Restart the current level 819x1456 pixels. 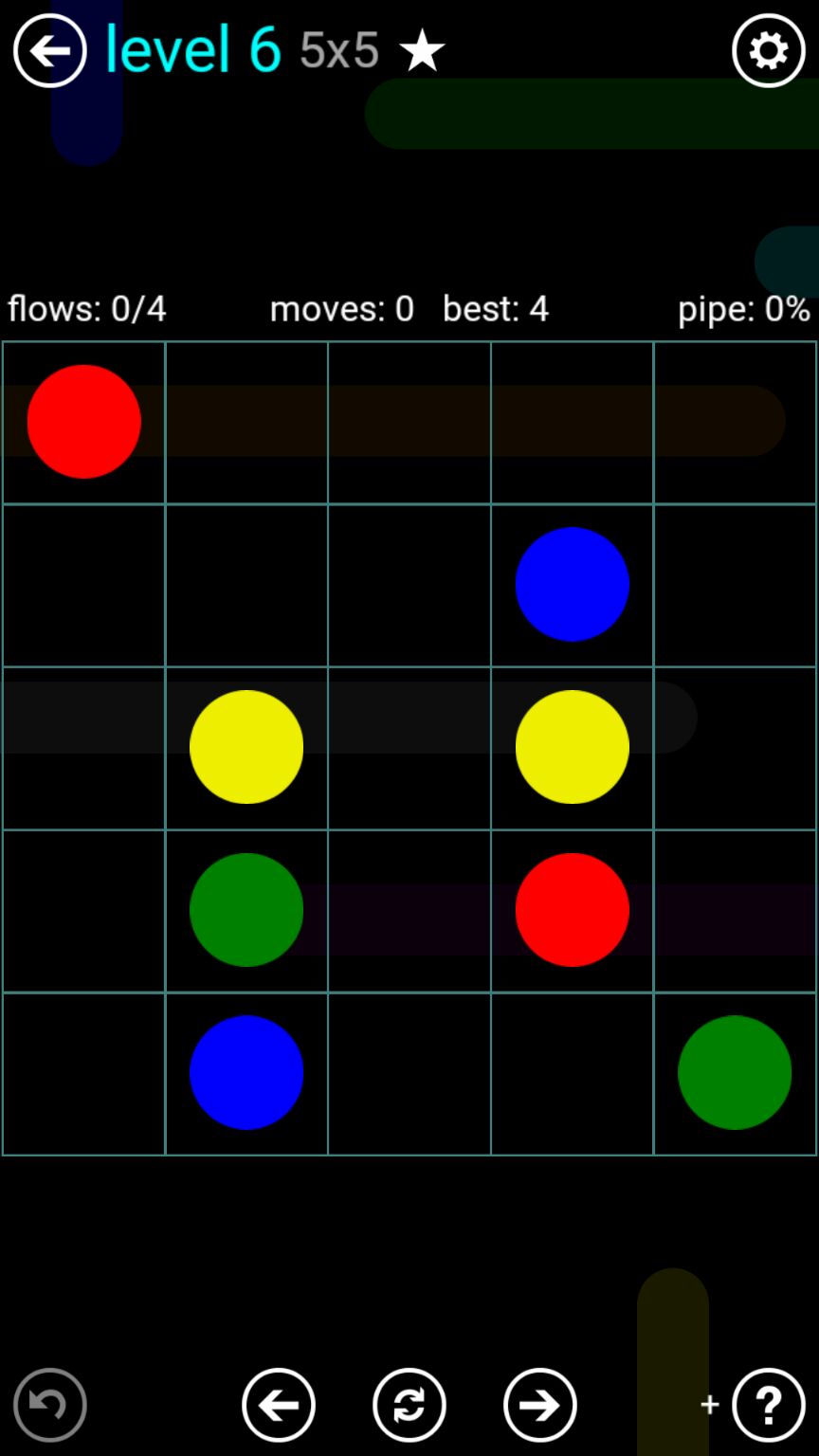click(409, 1404)
